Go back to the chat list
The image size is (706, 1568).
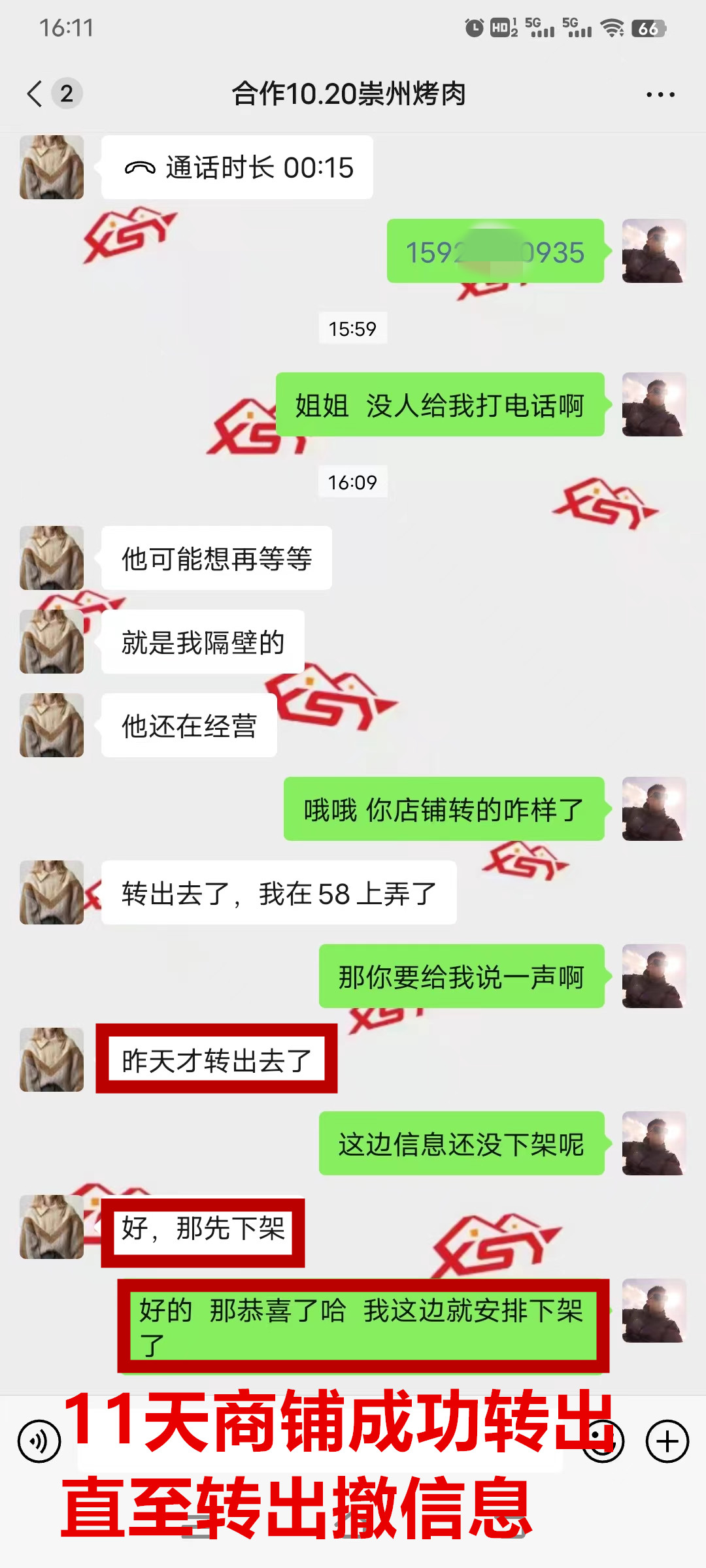(35, 94)
